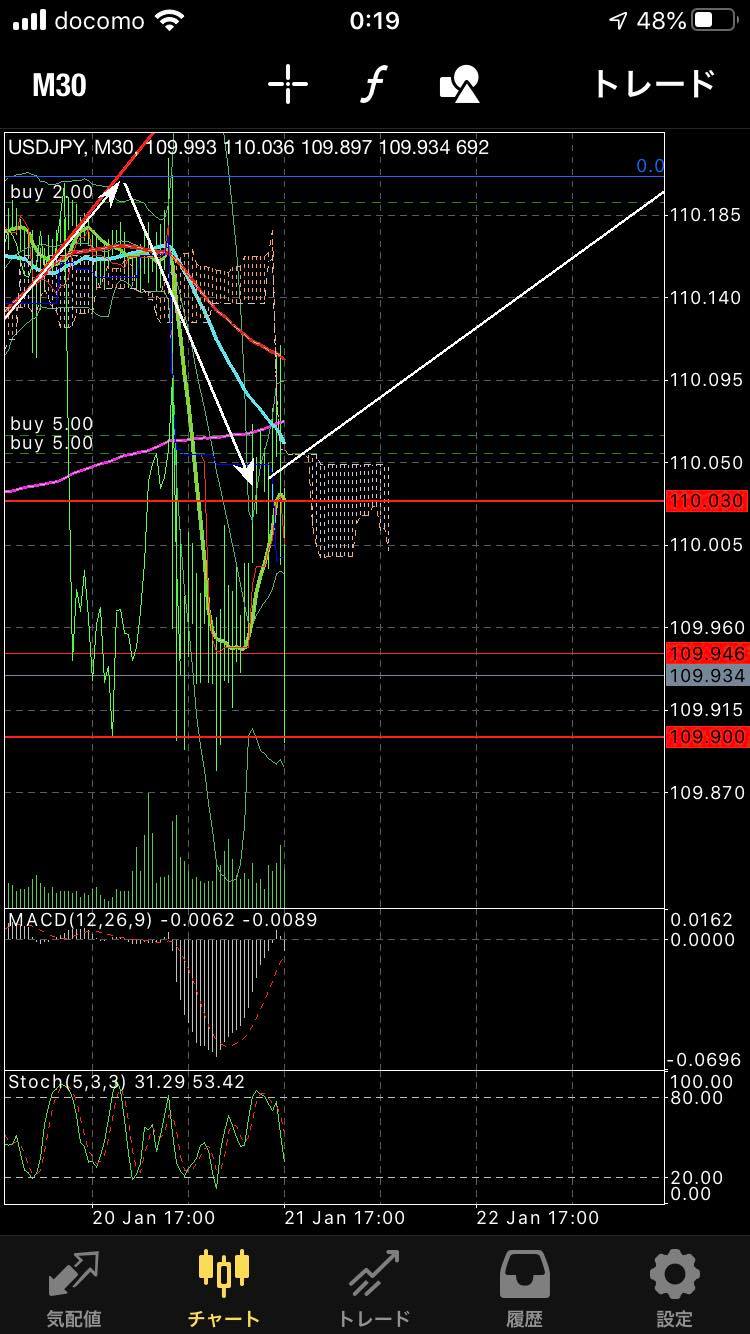Activate the crosshair tool
This screenshot has width=750, height=1334.
click(287, 85)
